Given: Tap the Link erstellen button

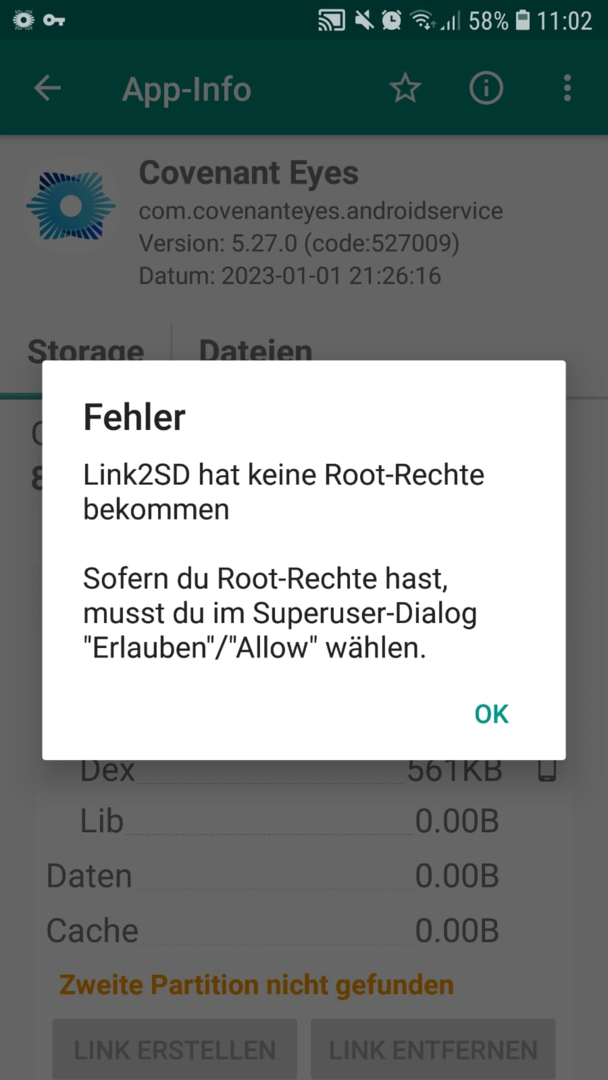Looking at the screenshot, I should point(175,1050).
